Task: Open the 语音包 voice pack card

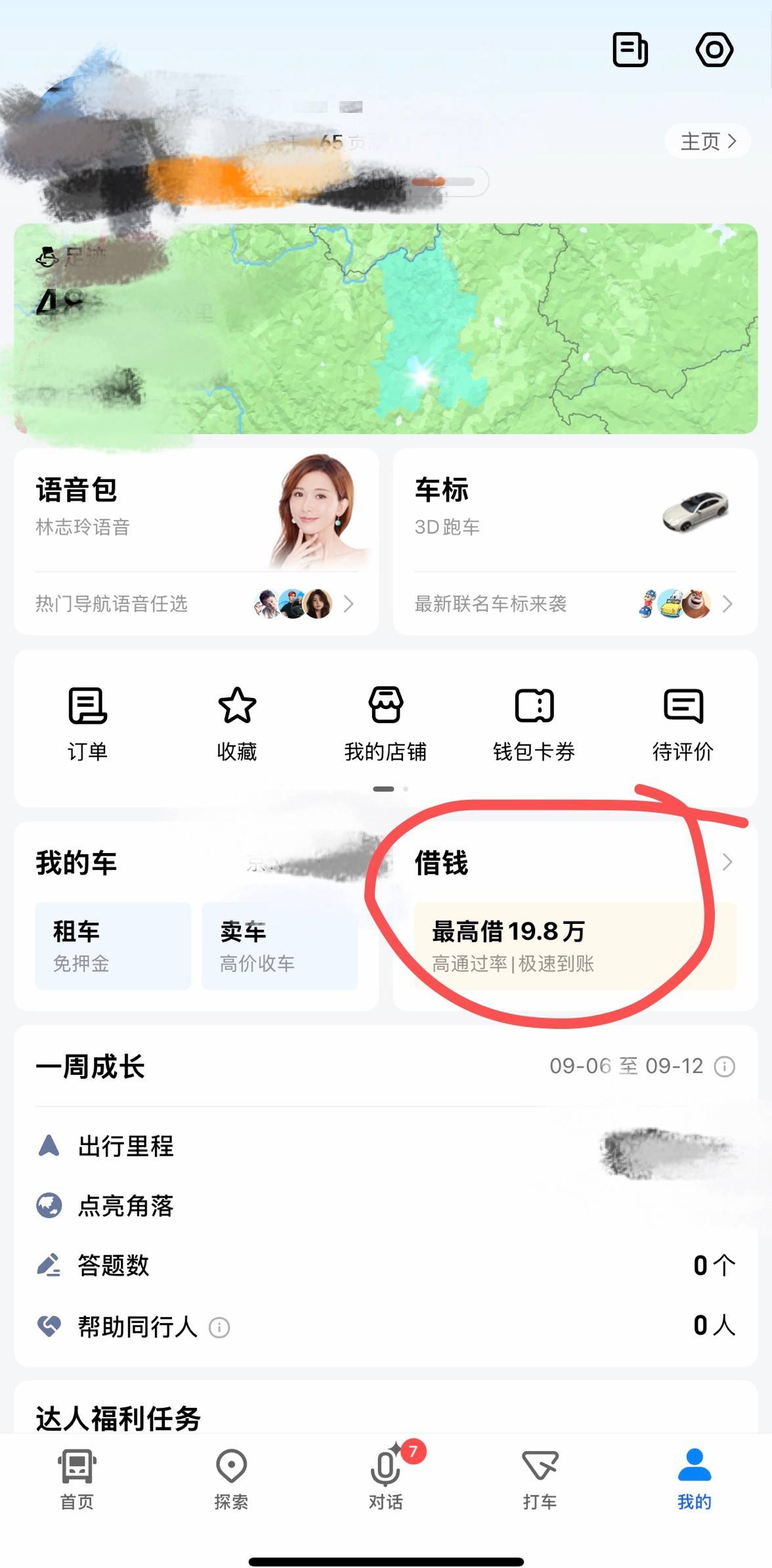Action: click(x=196, y=511)
